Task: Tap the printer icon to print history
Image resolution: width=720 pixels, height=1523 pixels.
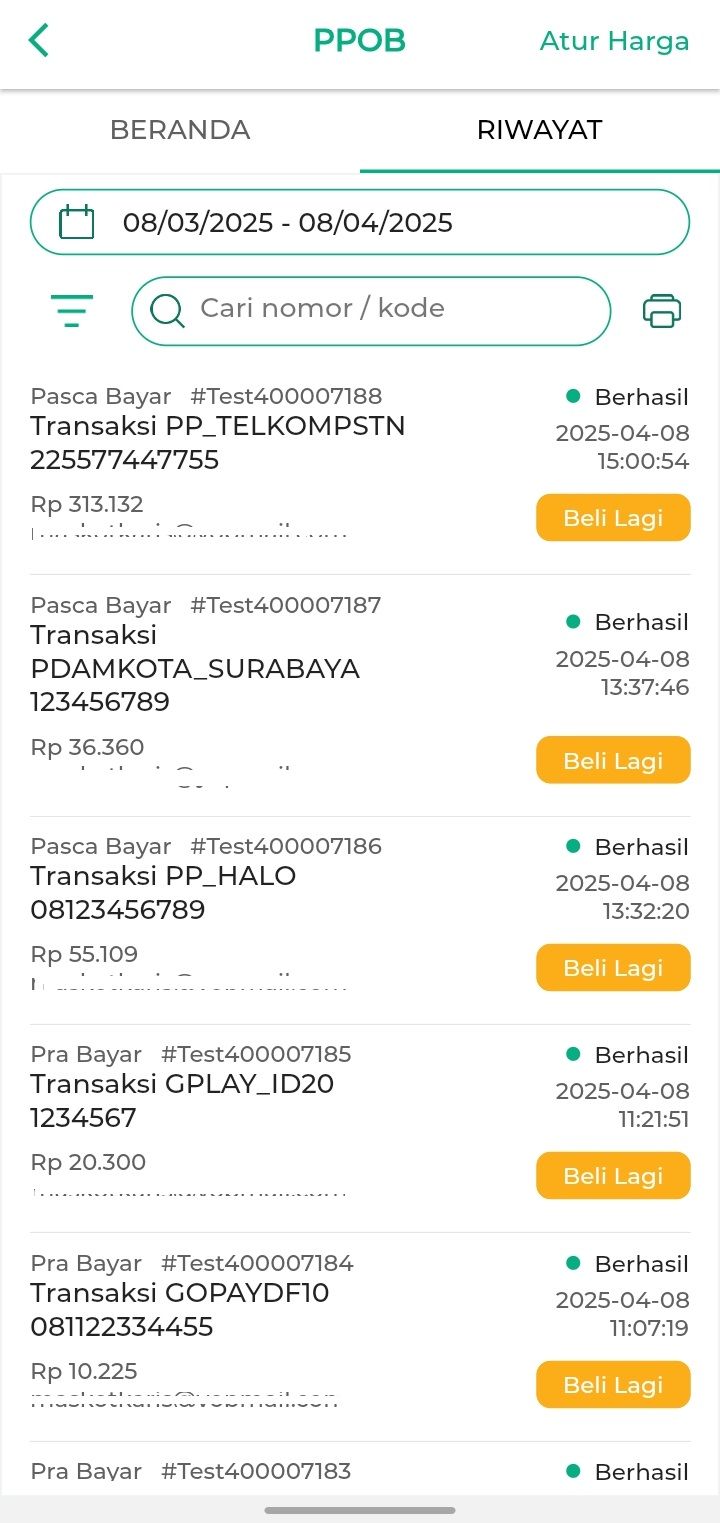Action: point(662,311)
